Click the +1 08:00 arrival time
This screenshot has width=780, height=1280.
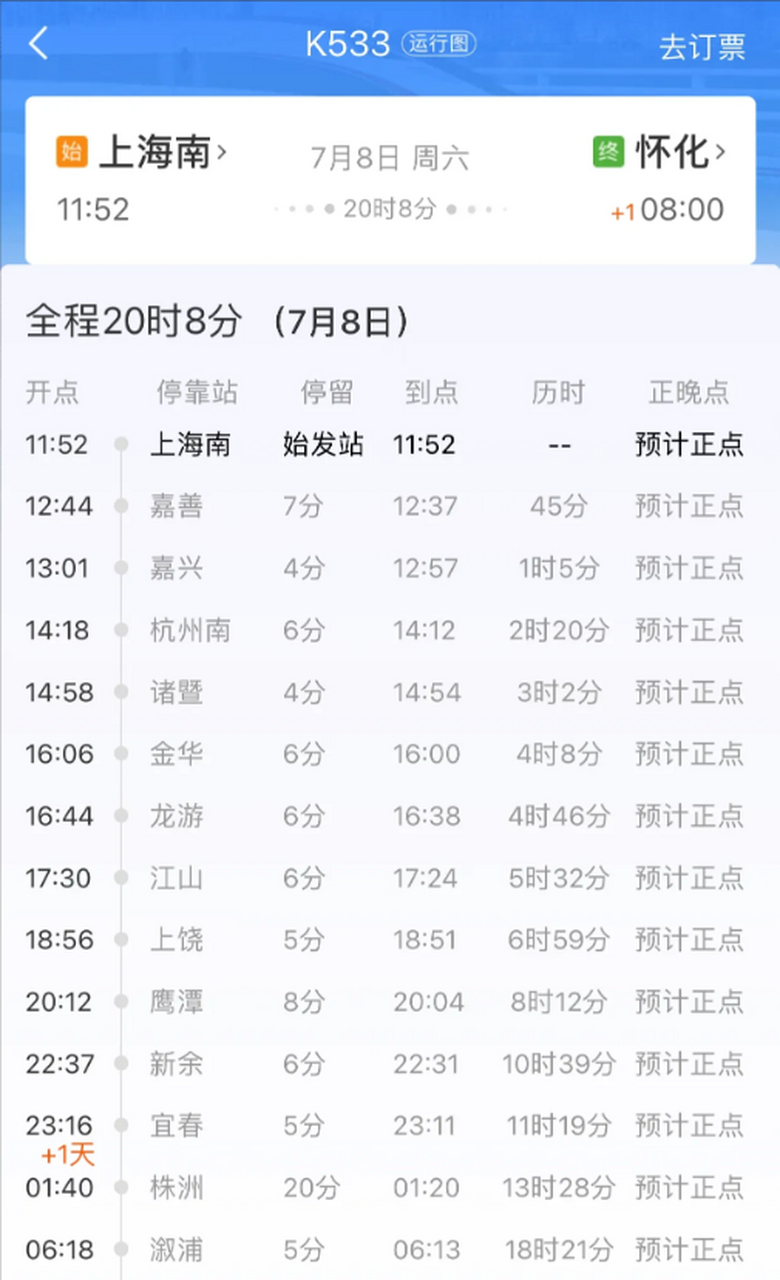pos(666,210)
